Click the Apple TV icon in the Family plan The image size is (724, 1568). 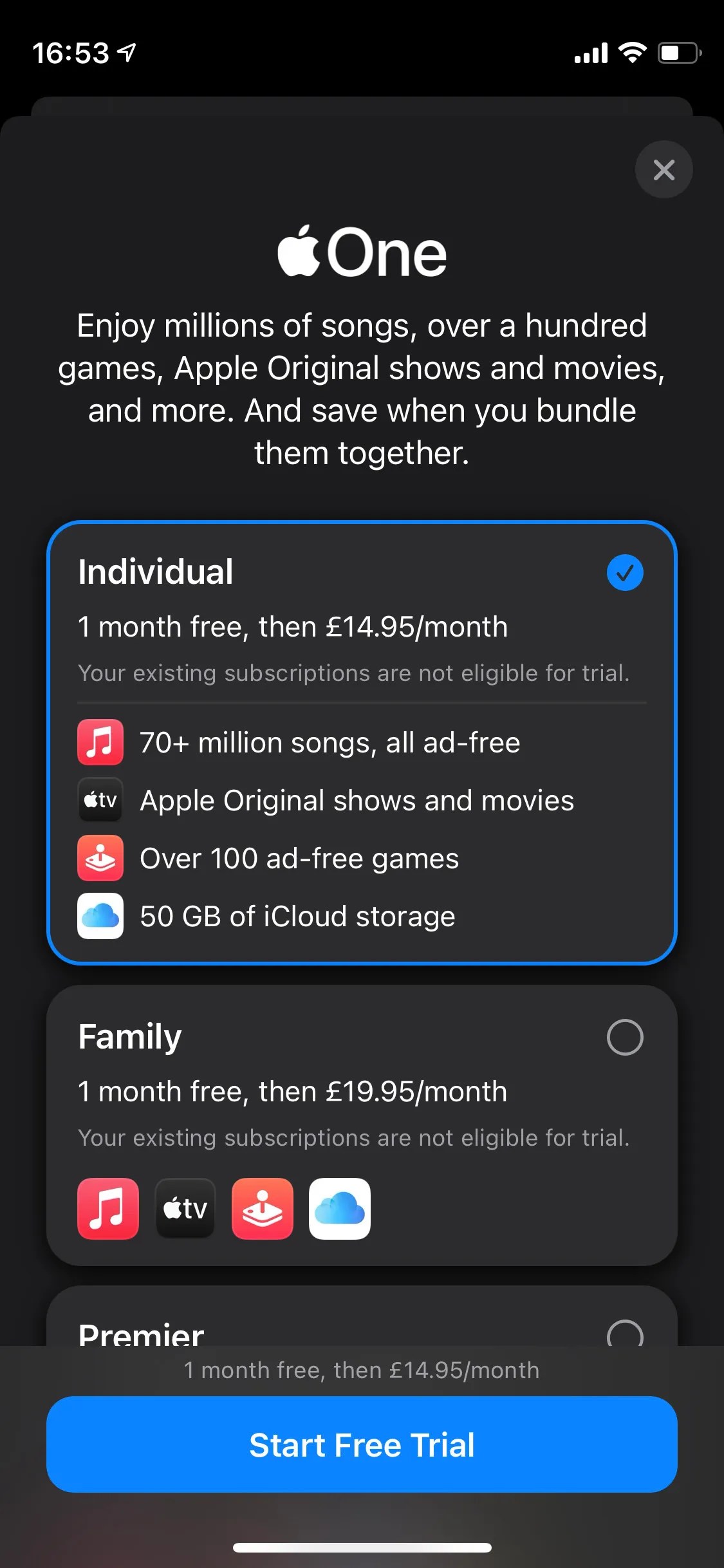point(185,1208)
